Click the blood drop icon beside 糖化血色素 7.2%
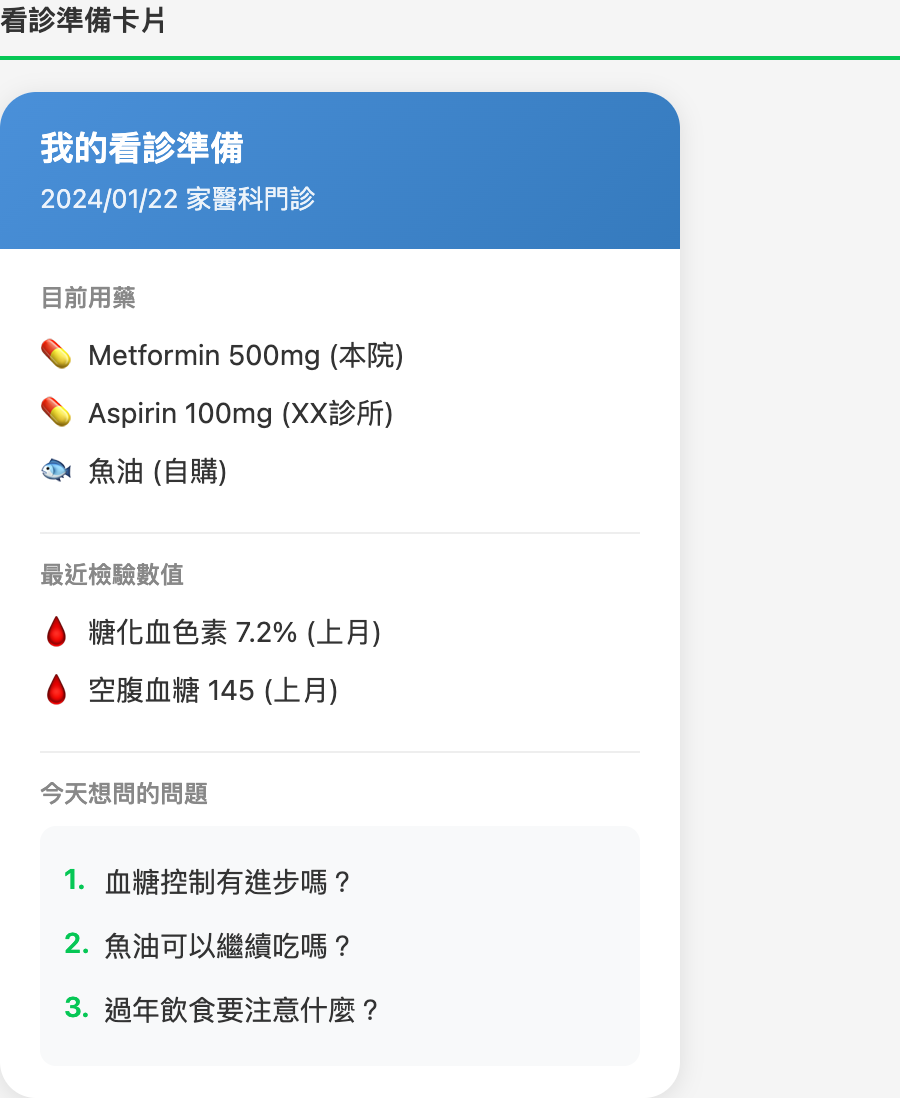This screenshot has height=1098, width=900. 57,632
